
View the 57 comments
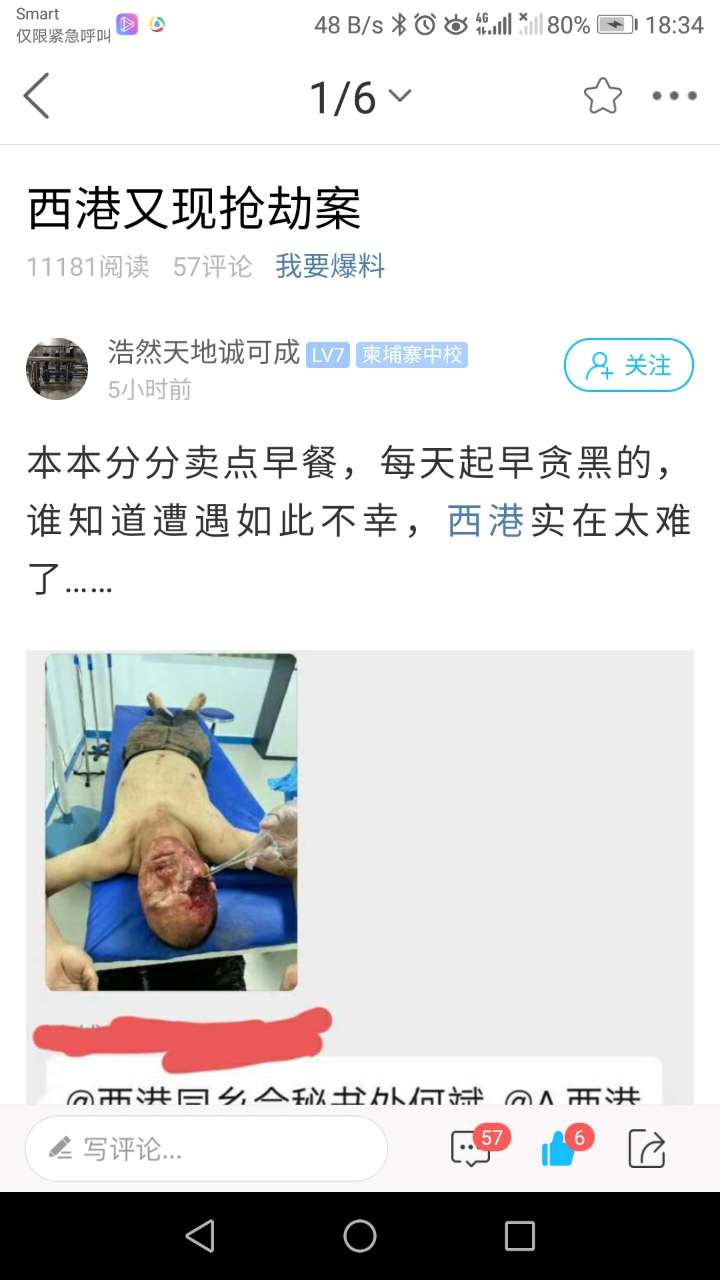tap(473, 1148)
